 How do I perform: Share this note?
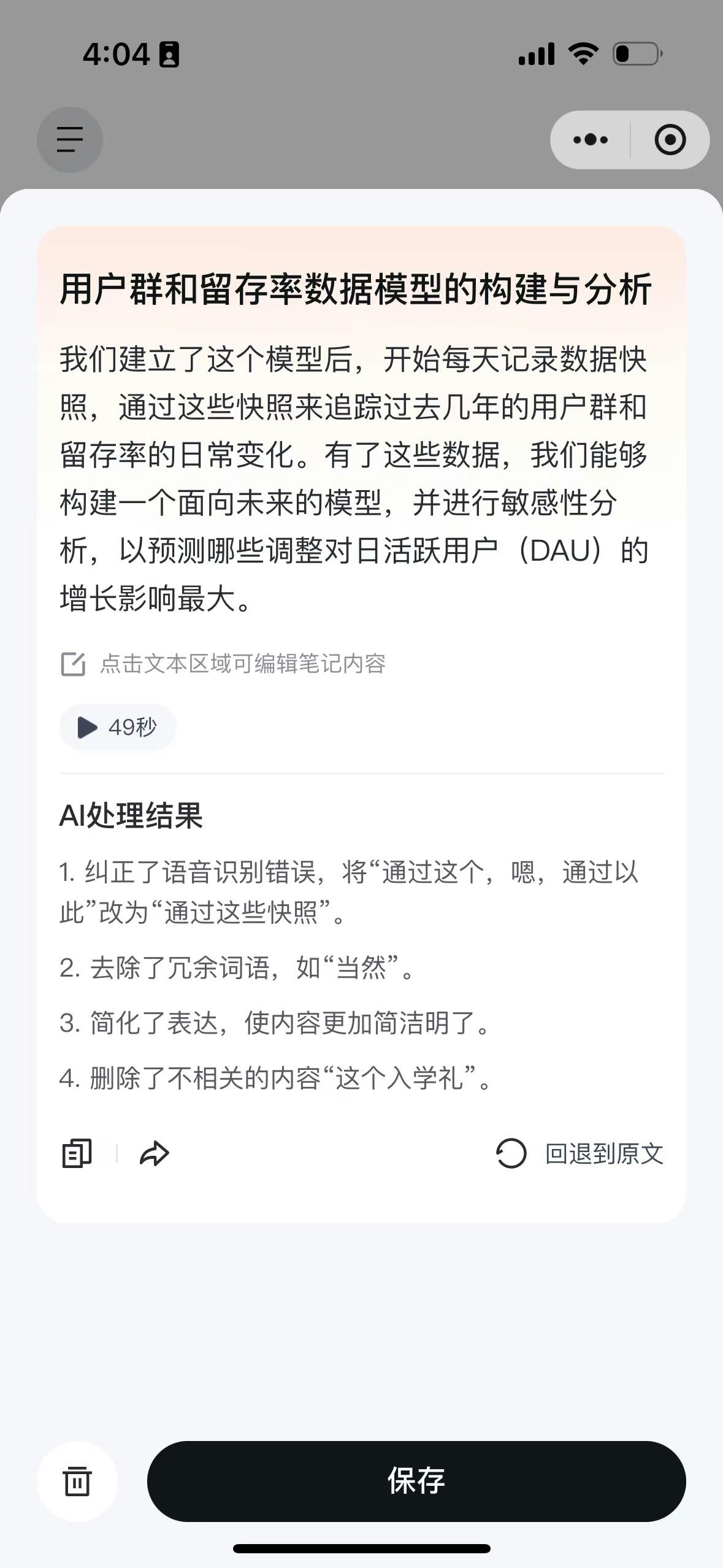coord(155,1153)
